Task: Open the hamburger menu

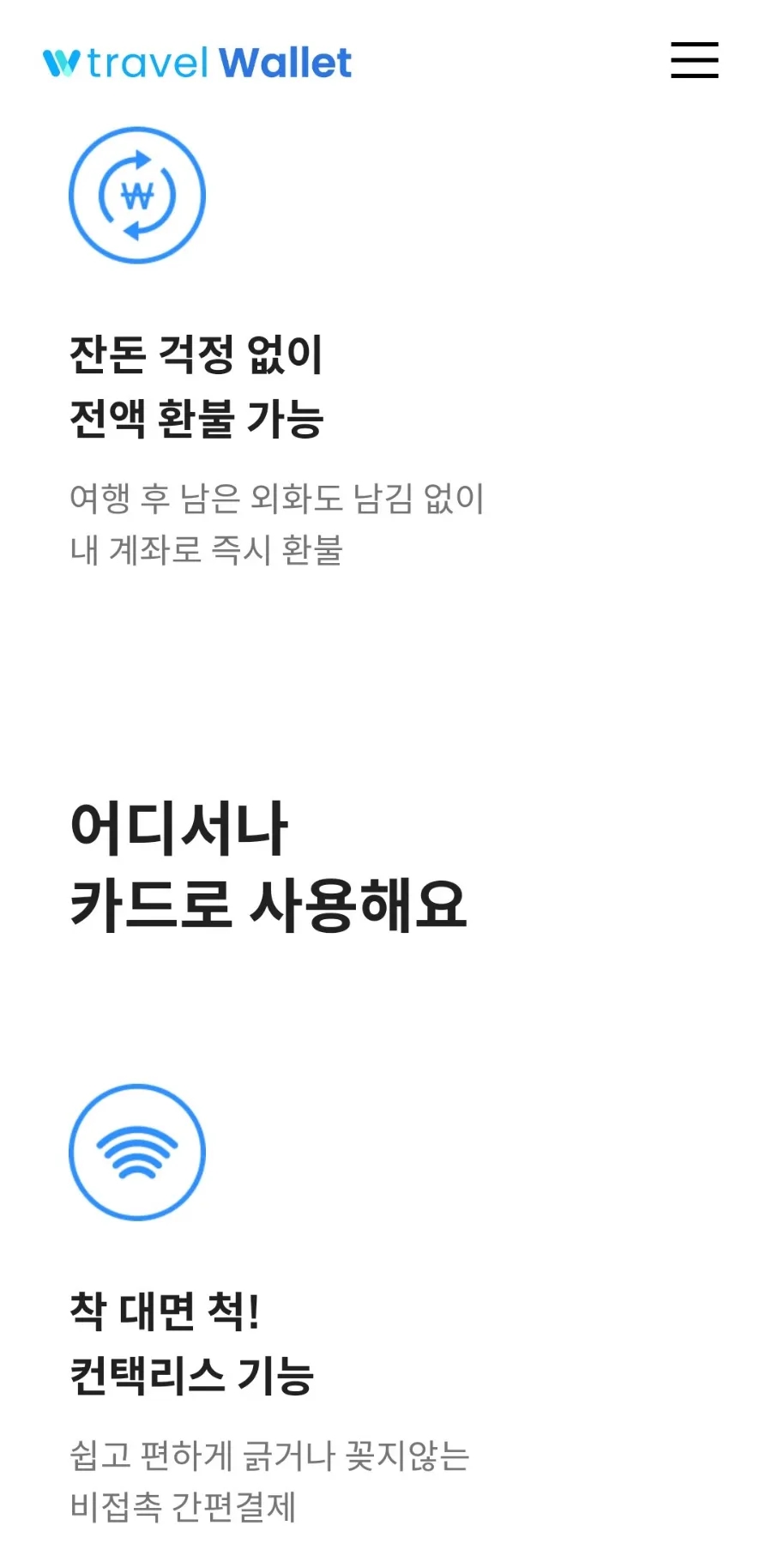Action: [694, 60]
